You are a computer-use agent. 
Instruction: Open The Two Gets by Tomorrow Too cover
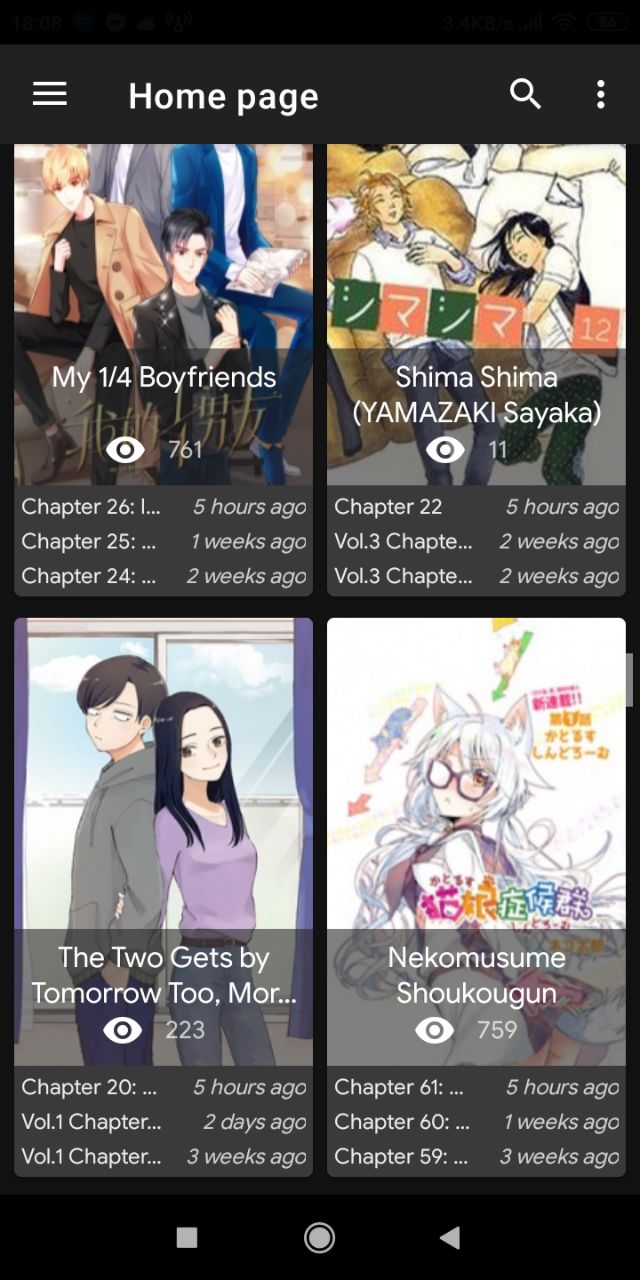tap(163, 842)
